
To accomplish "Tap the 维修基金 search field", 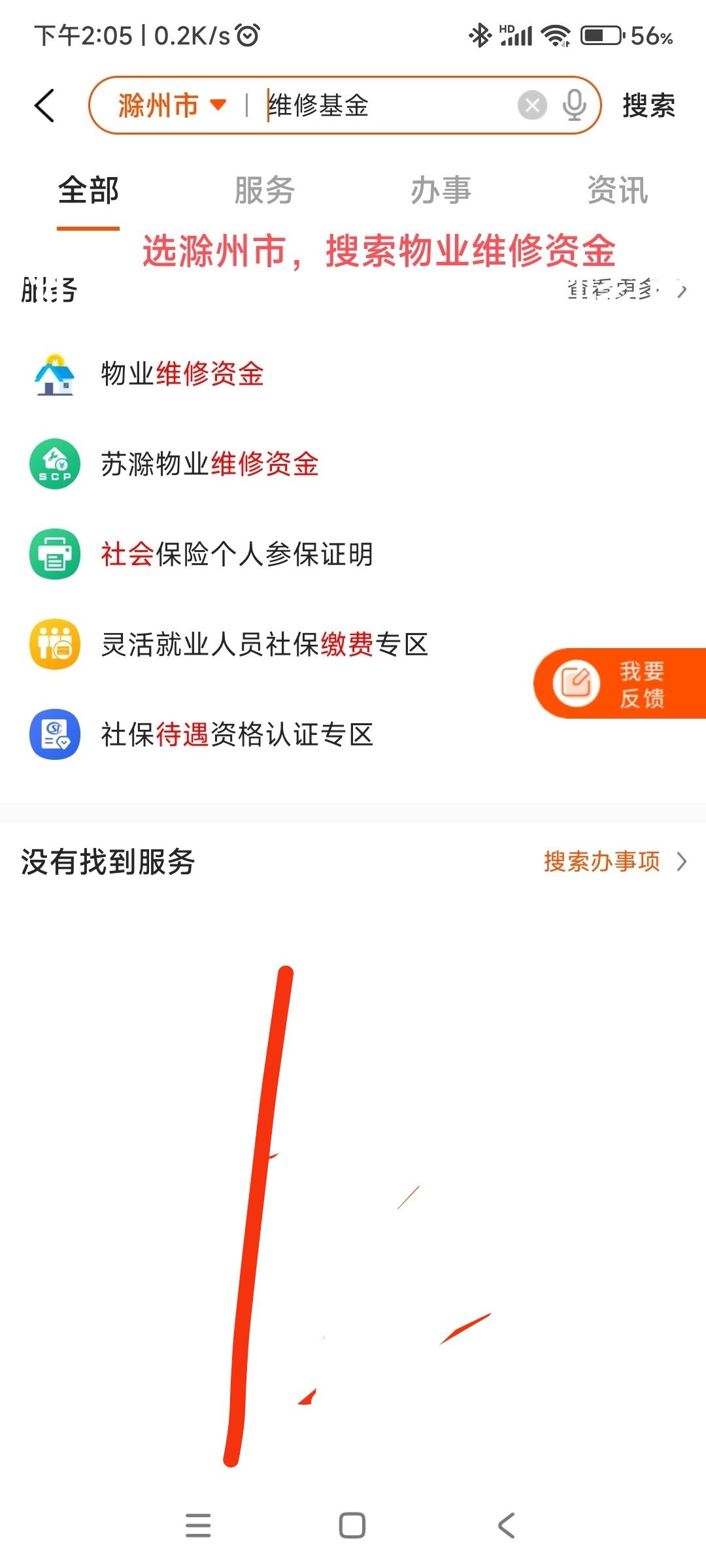I will point(386,105).
